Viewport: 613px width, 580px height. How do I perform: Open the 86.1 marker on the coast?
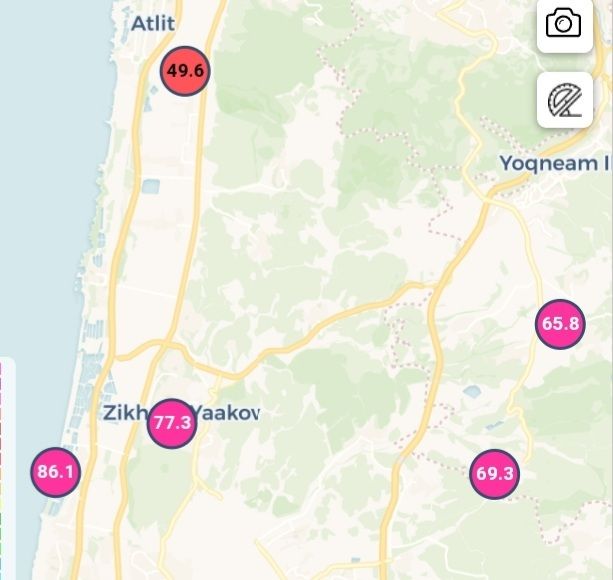[x=55, y=472]
